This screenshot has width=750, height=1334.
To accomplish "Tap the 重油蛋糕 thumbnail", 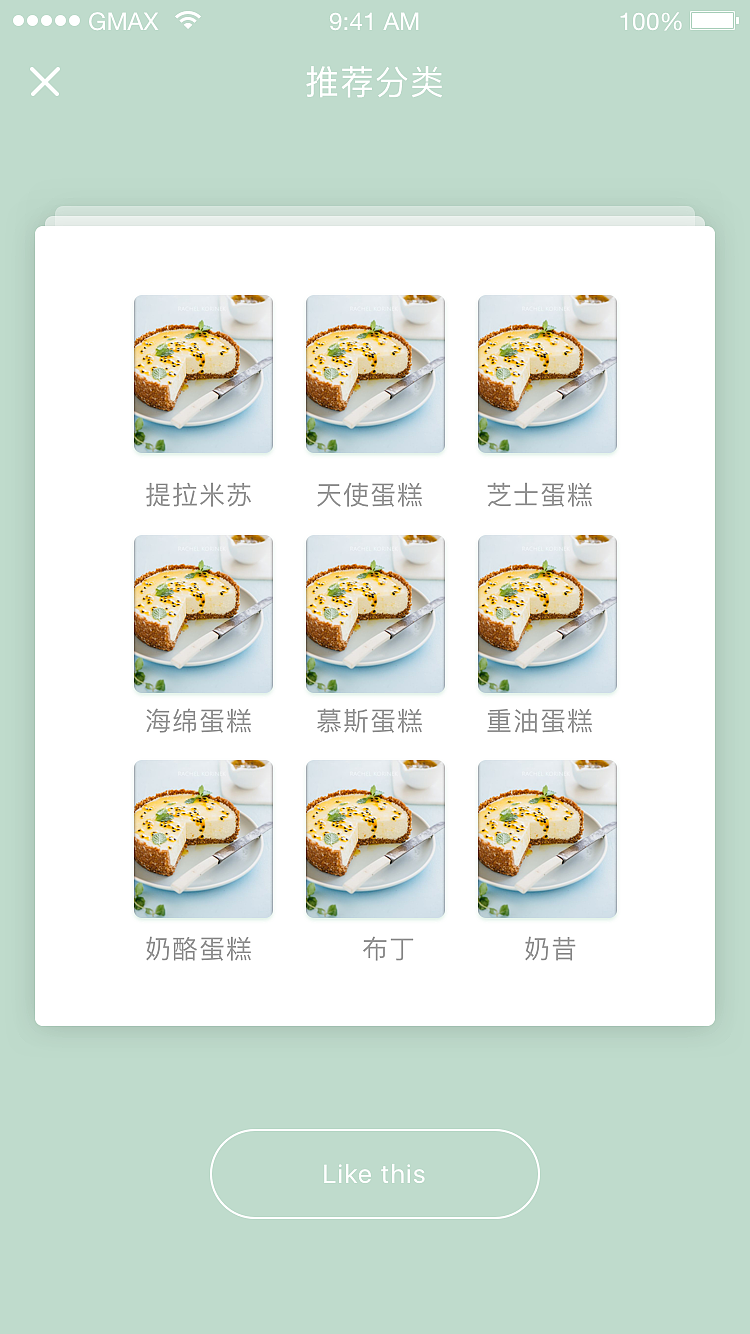I will pos(547,614).
